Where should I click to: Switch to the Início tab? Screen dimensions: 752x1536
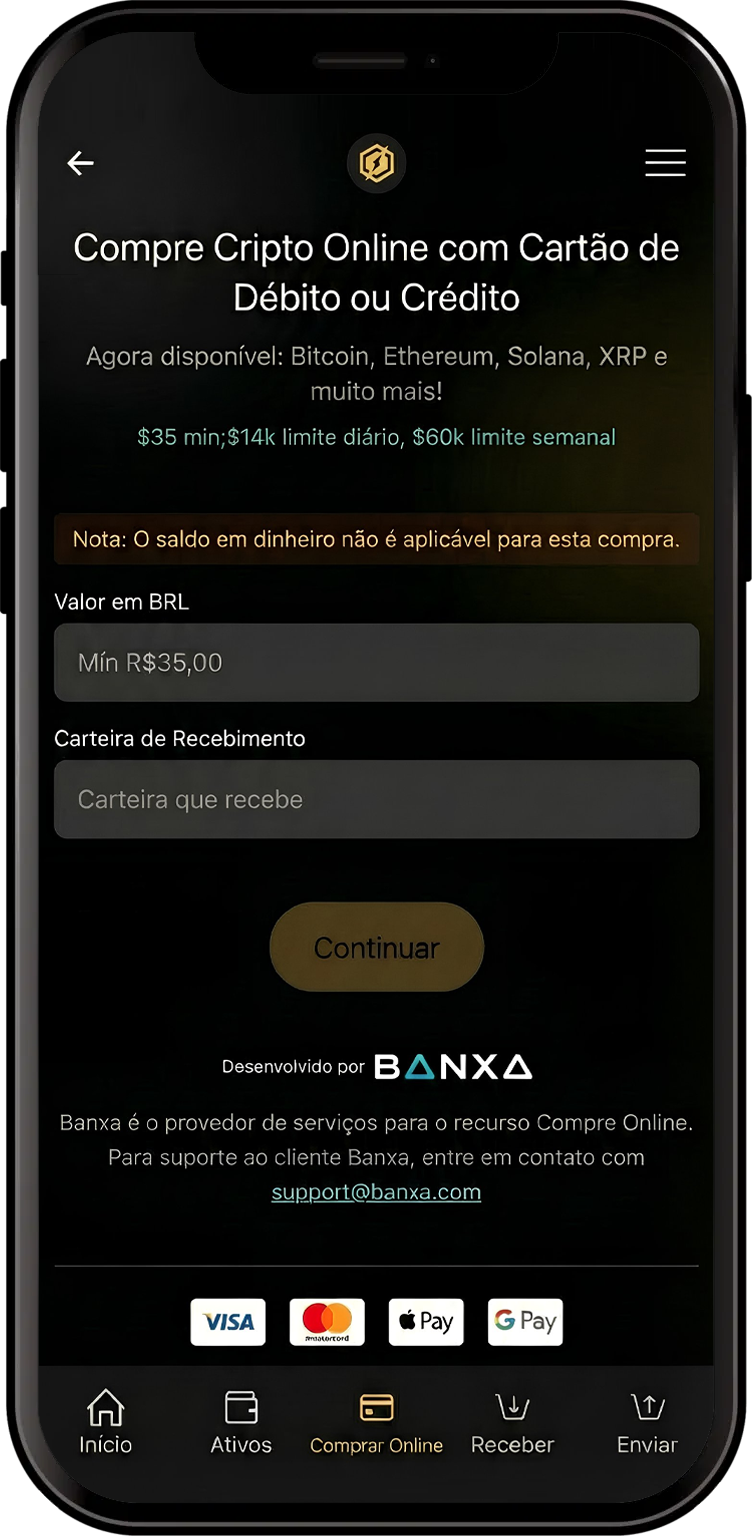click(106, 1422)
